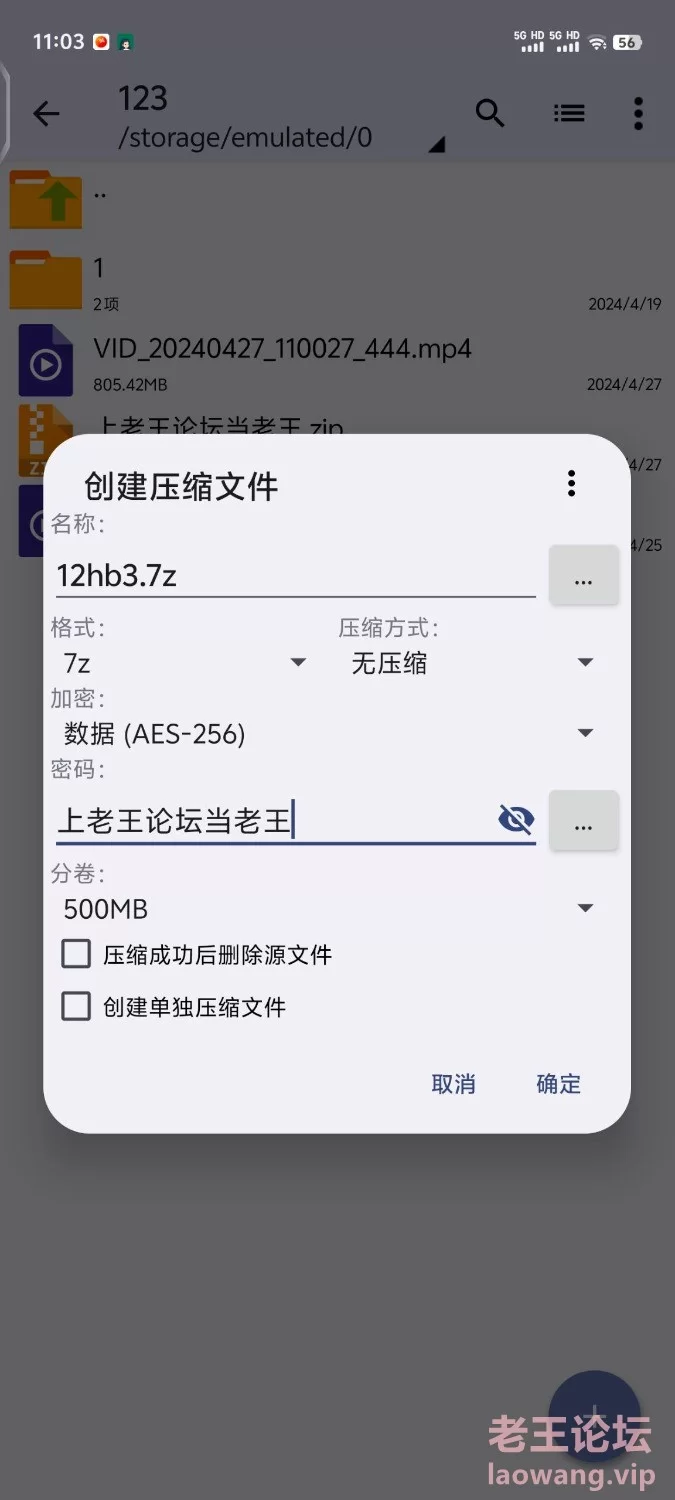Edit the archive name field 12hb3.7z
The height and width of the screenshot is (1500, 675).
tap(295, 575)
